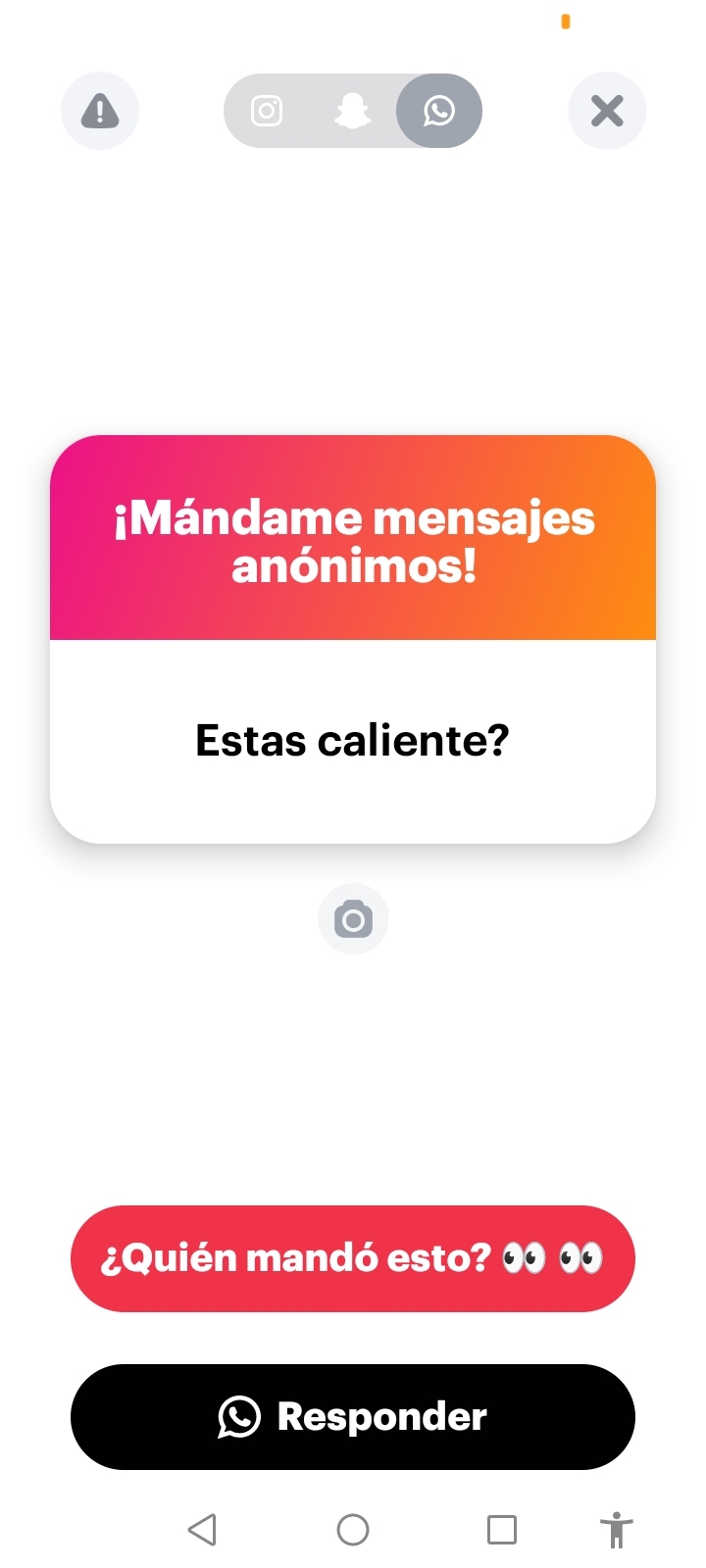Select the WhatsApp share option
Image resolution: width=706 pixels, height=1568 pixels.
(x=439, y=111)
